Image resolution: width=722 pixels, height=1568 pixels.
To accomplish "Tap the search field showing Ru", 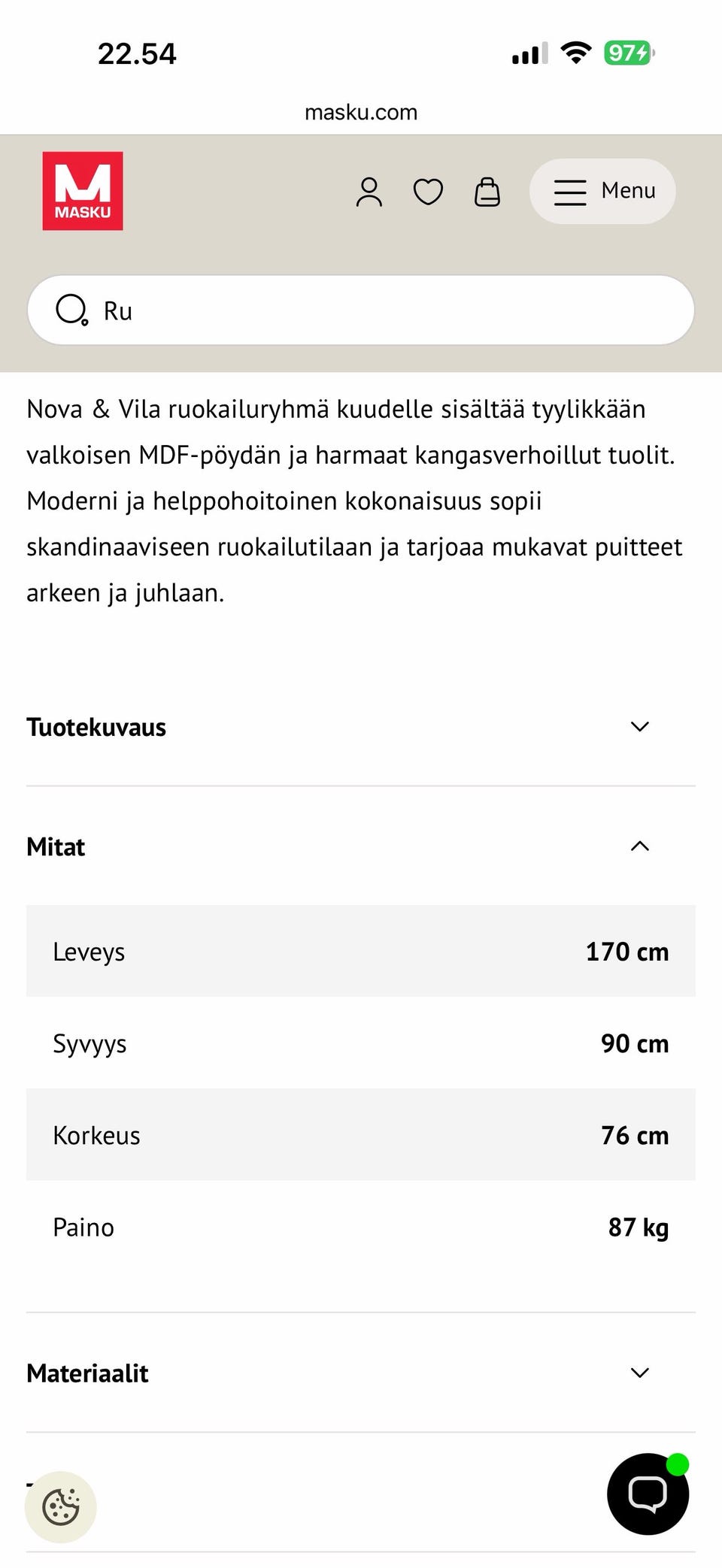I will coord(361,310).
